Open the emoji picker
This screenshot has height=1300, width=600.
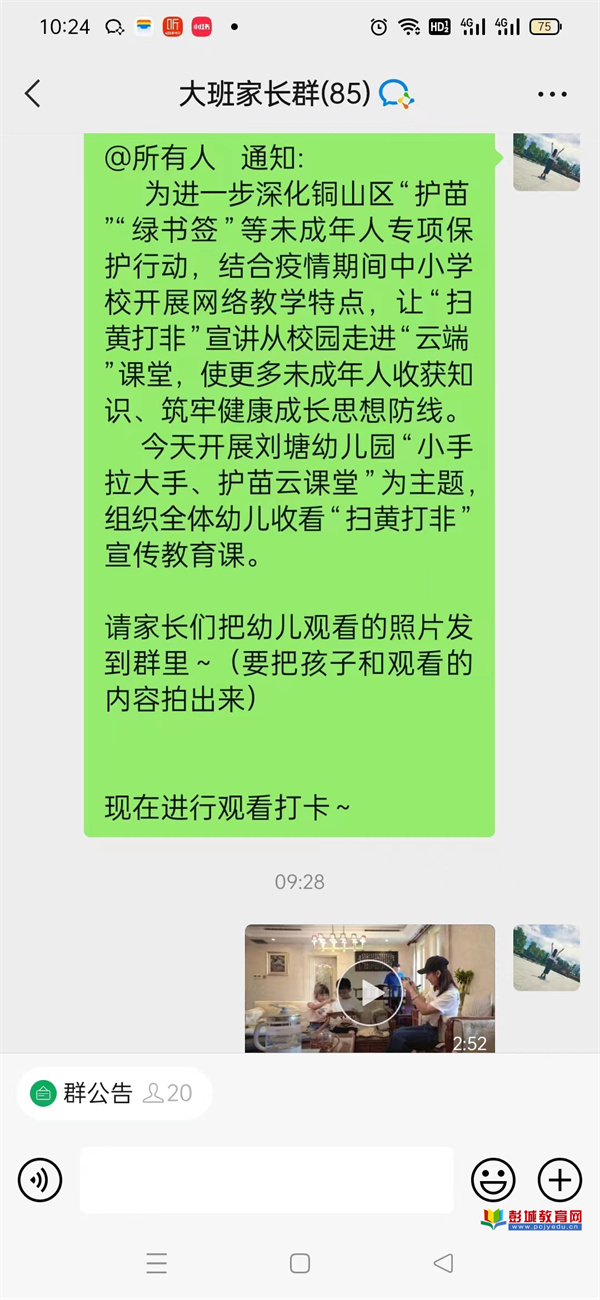pos(493,1181)
